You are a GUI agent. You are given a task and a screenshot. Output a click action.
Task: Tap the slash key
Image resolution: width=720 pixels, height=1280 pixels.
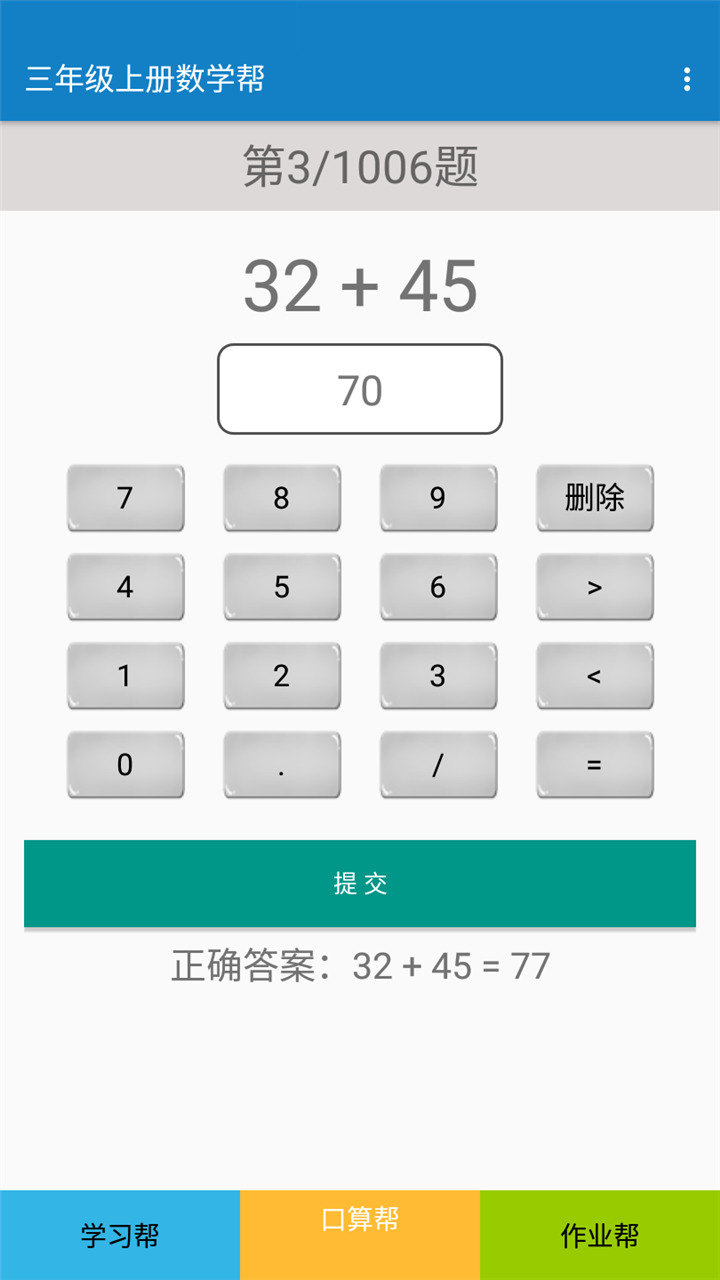coord(438,765)
